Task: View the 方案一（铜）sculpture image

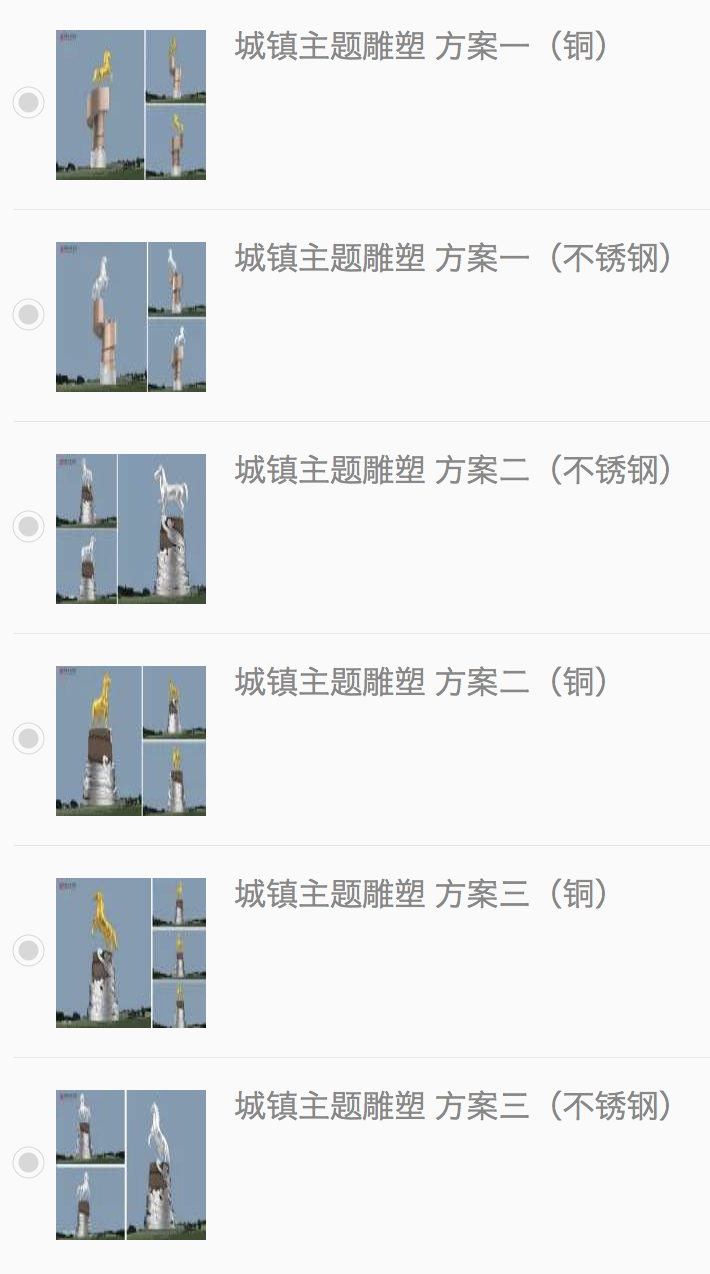Action: [x=131, y=105]
